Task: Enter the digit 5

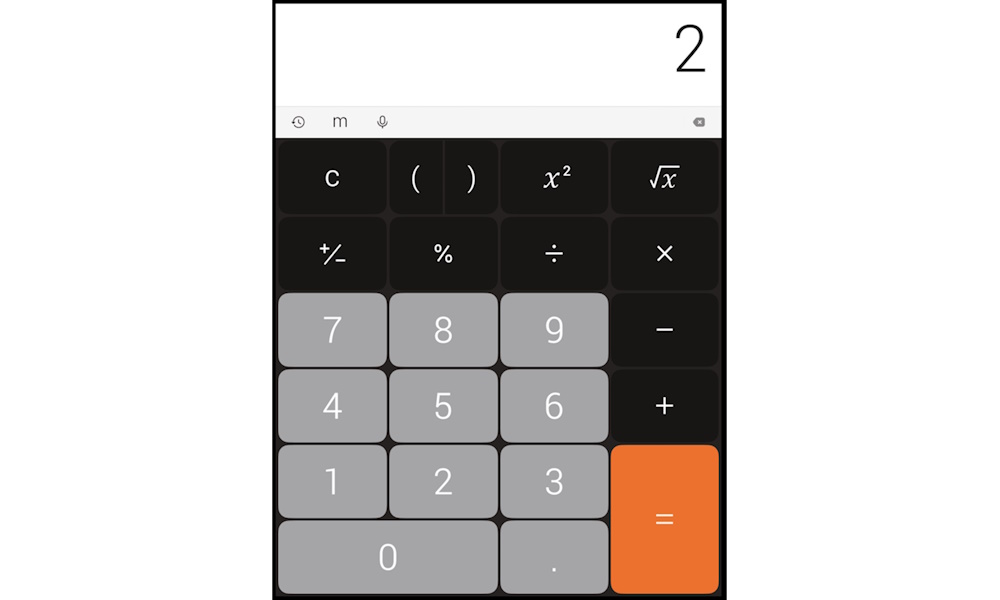Action: [x=443, y=406]
